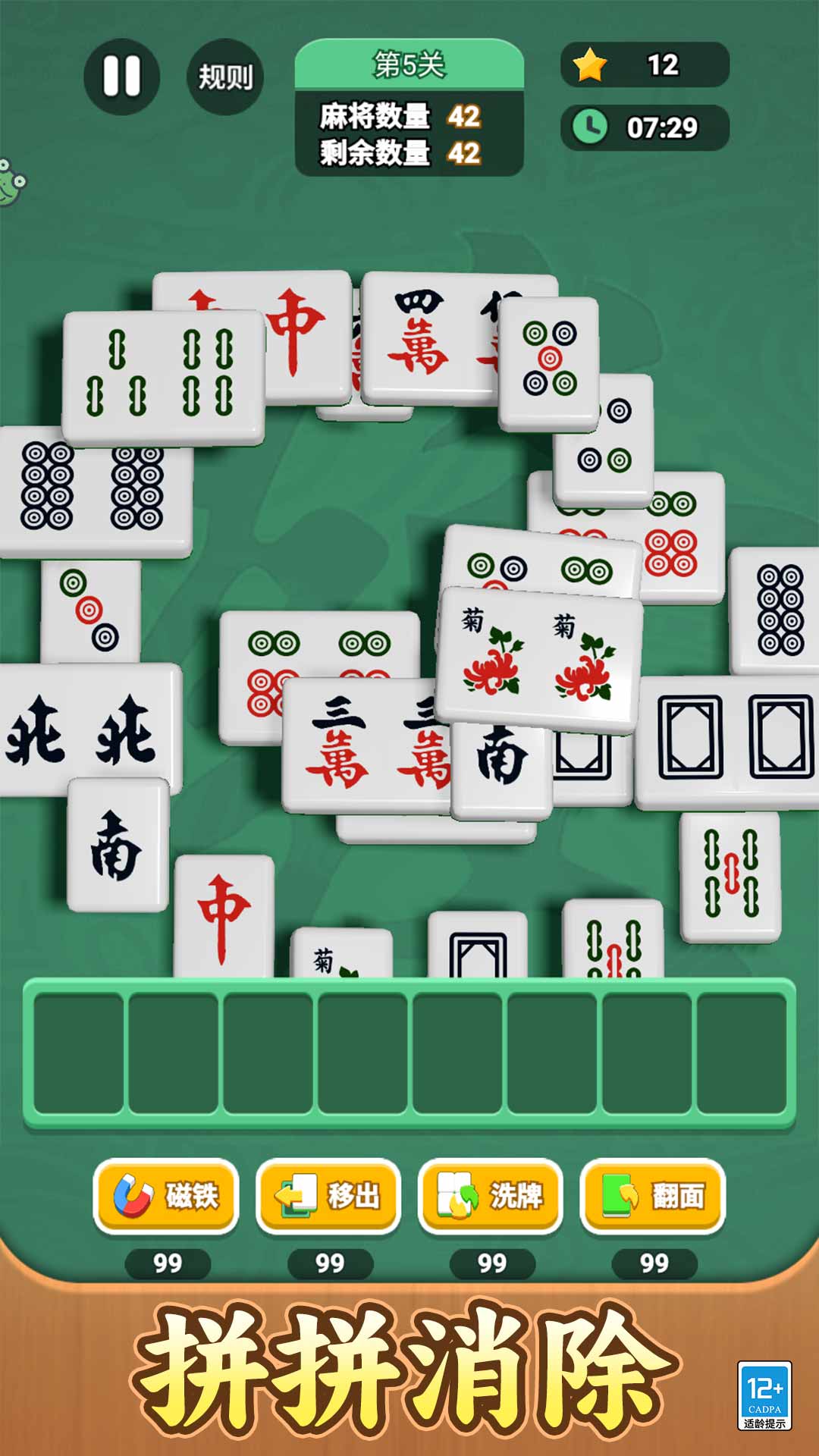
Task: Select the five-circle tile at top
Action: [548, 362]
